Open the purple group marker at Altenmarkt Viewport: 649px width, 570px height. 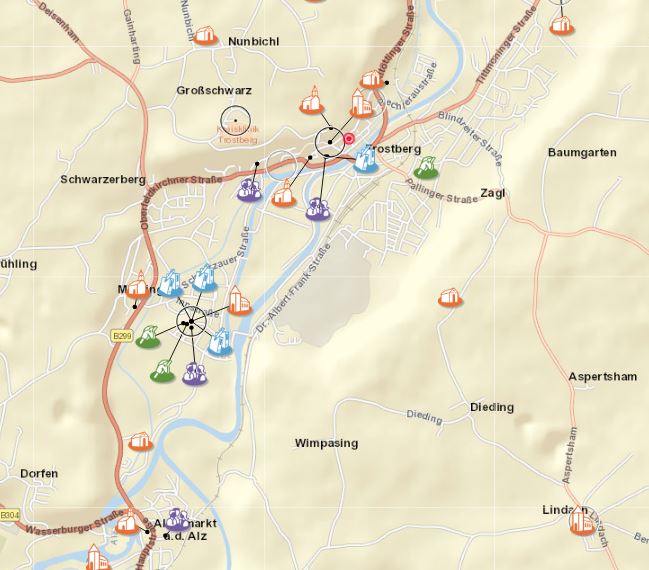click(178, 519)
